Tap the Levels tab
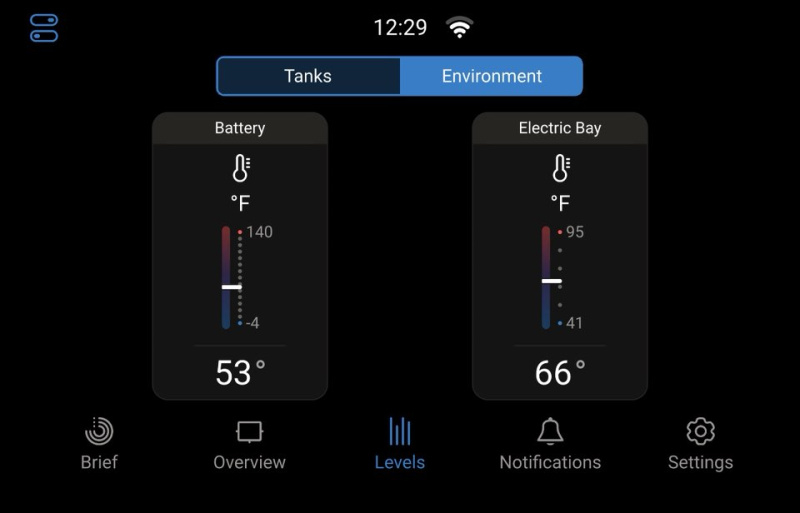The image size is (800, 513). [x=399, y=444]
